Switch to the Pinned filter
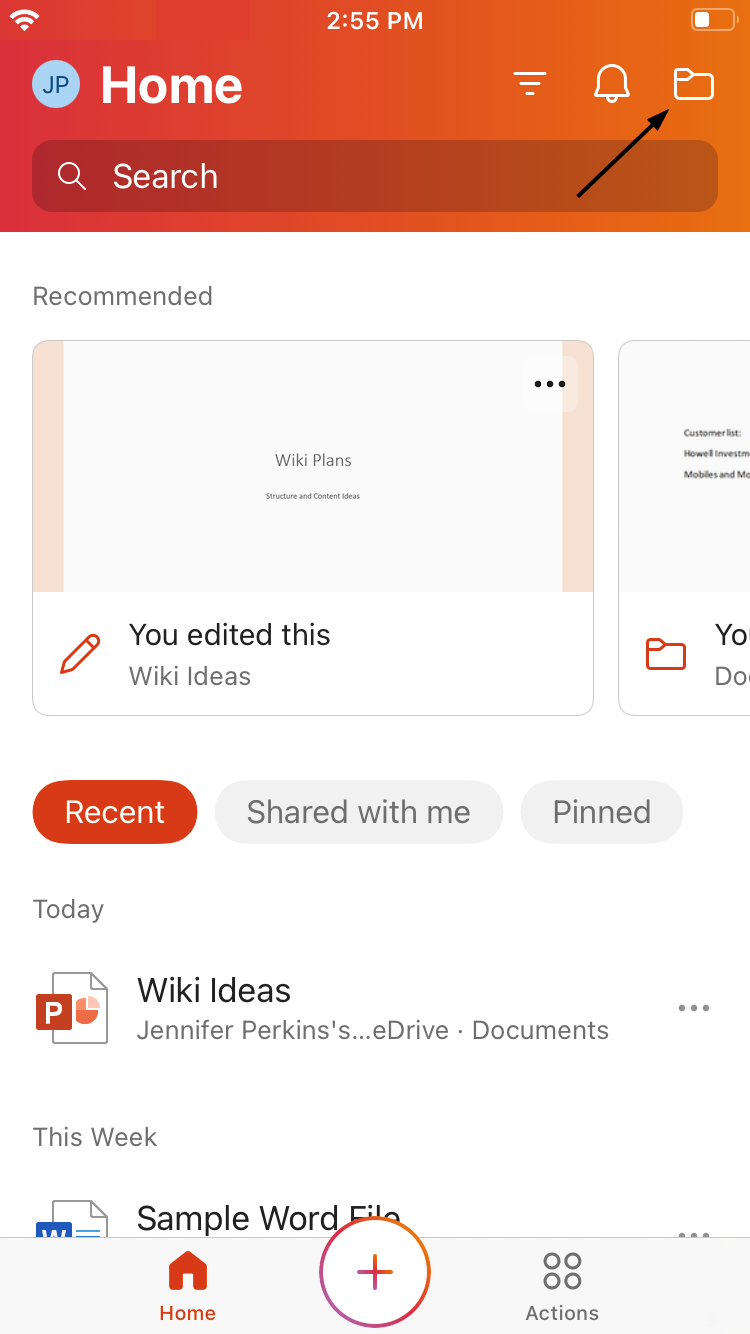Viewport: 750px width, 1334px height. pyautogui.click(x=601, y=812)
